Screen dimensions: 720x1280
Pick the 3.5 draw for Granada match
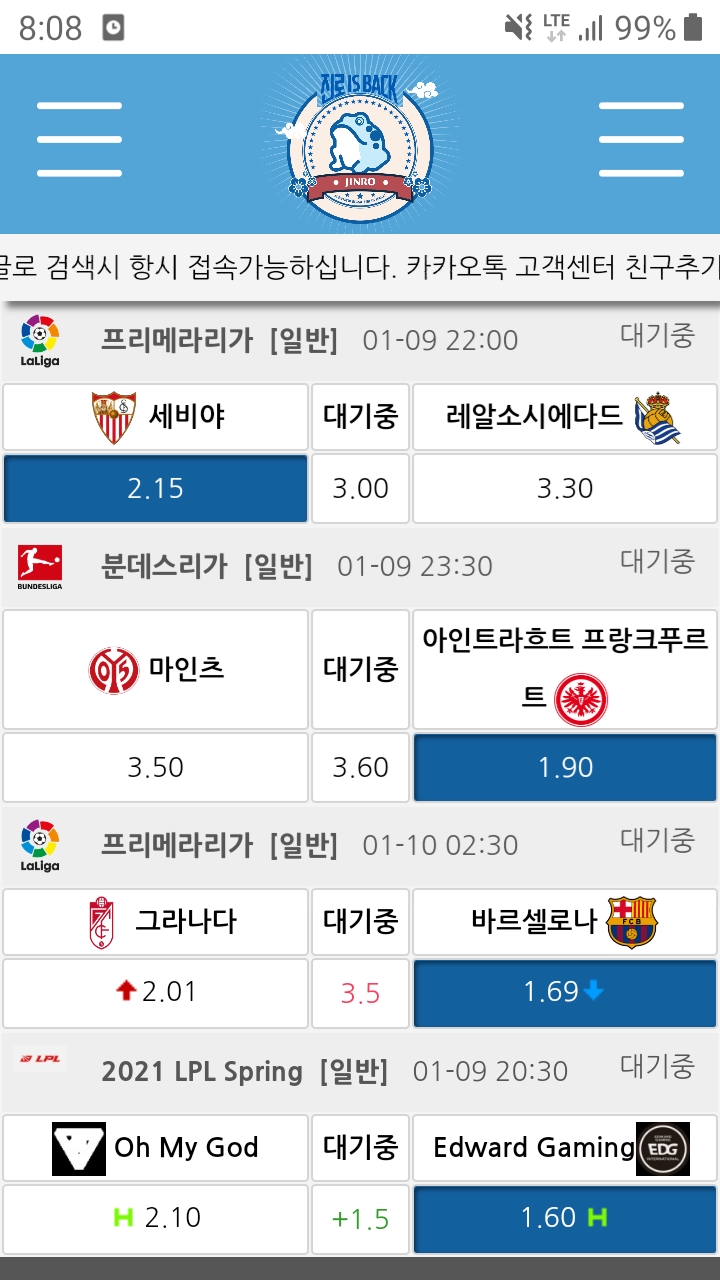tap(360, 993)
